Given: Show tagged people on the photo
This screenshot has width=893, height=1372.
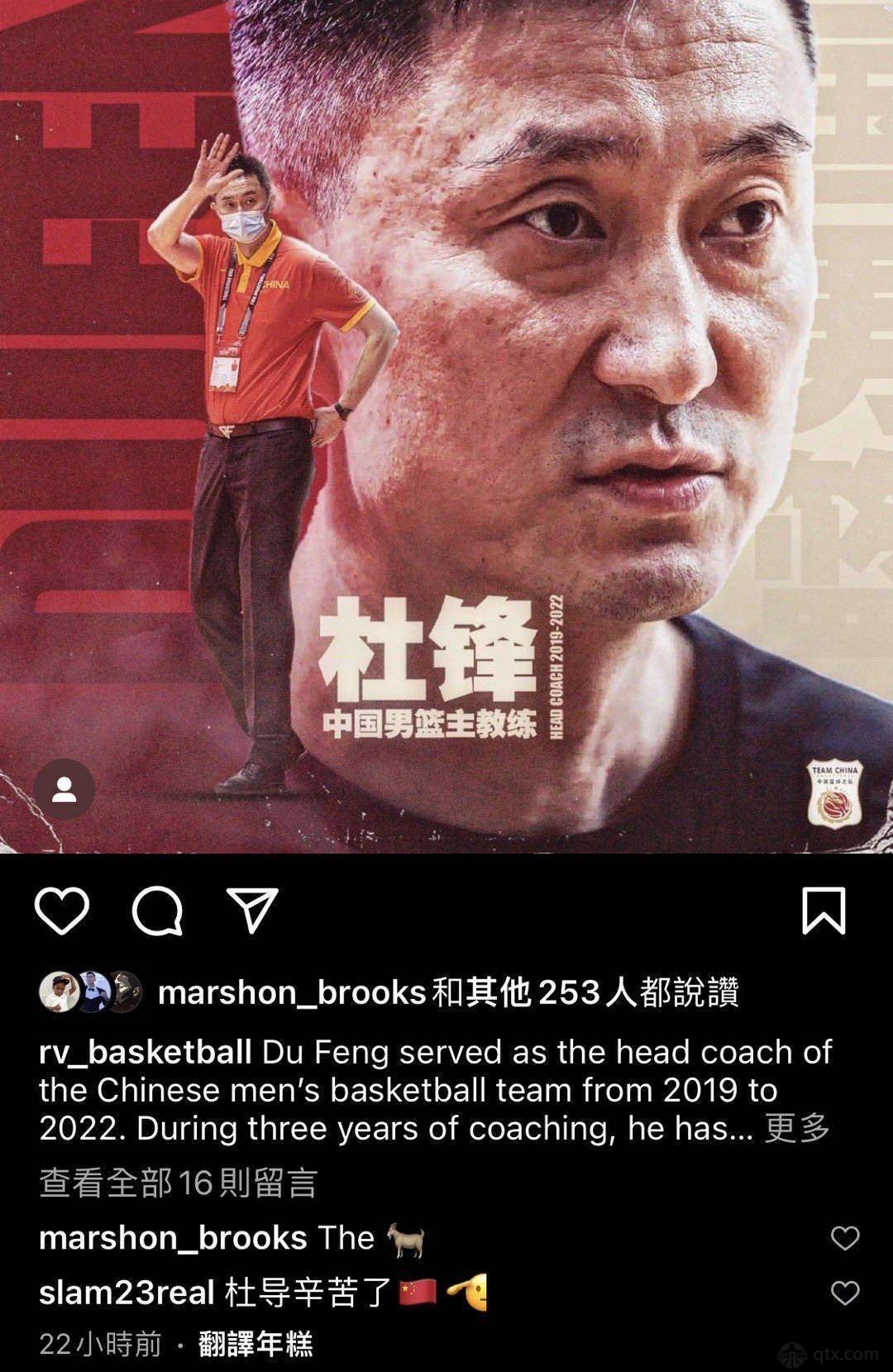Looking at the screenshot, I should click(64, 789).
